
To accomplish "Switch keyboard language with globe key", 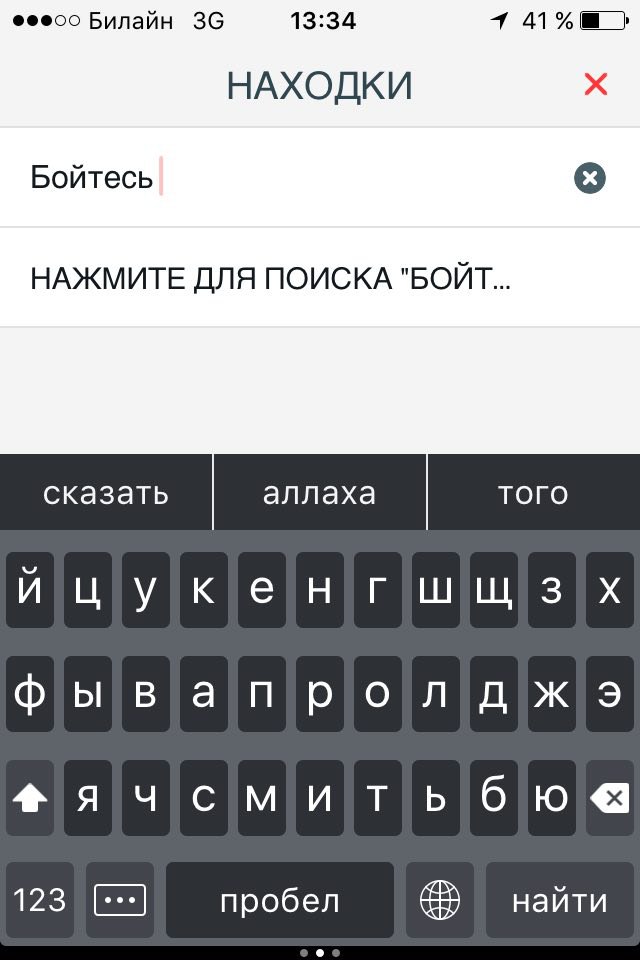I will (x=440, y=900).
